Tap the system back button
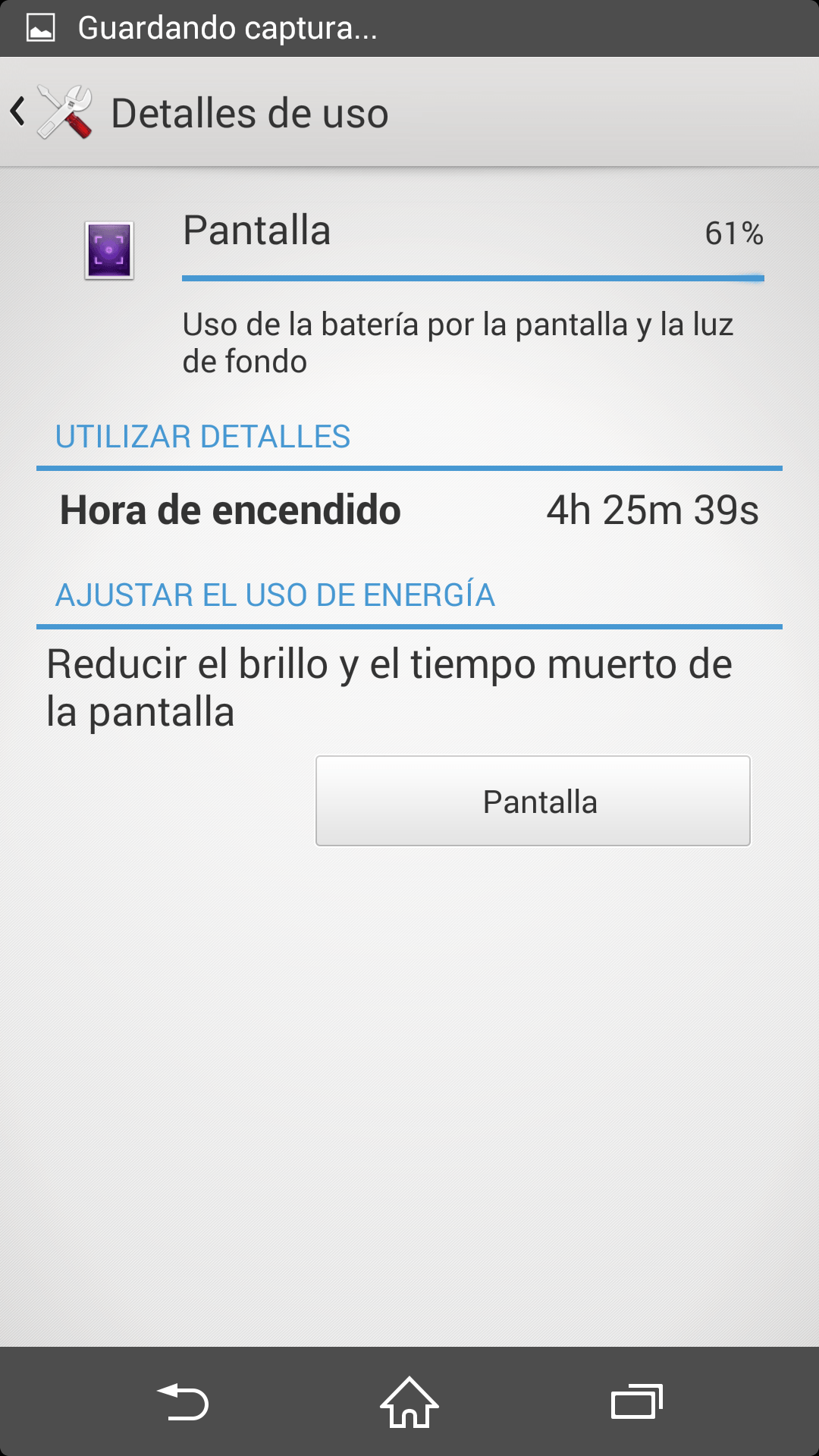 (182, 1401)
